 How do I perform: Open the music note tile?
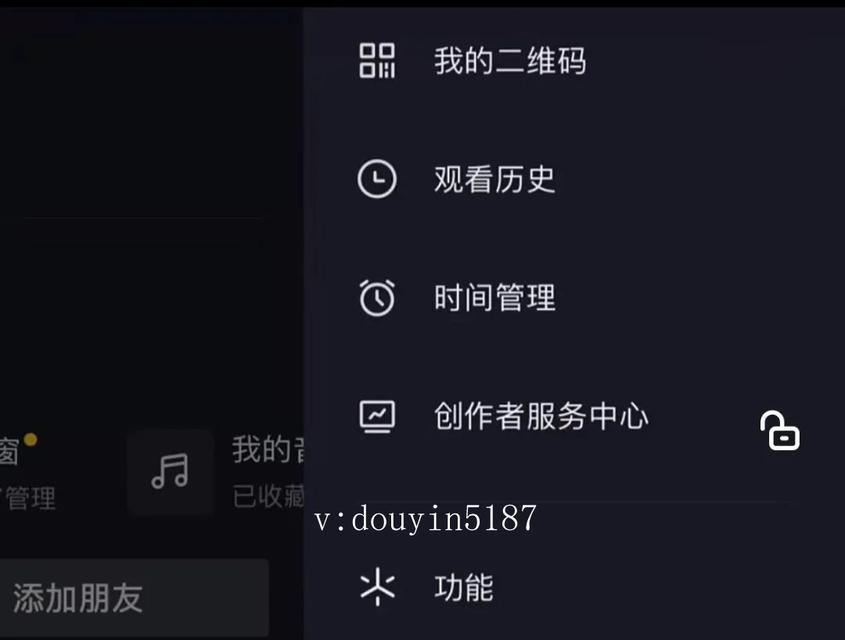click(170, 471)
